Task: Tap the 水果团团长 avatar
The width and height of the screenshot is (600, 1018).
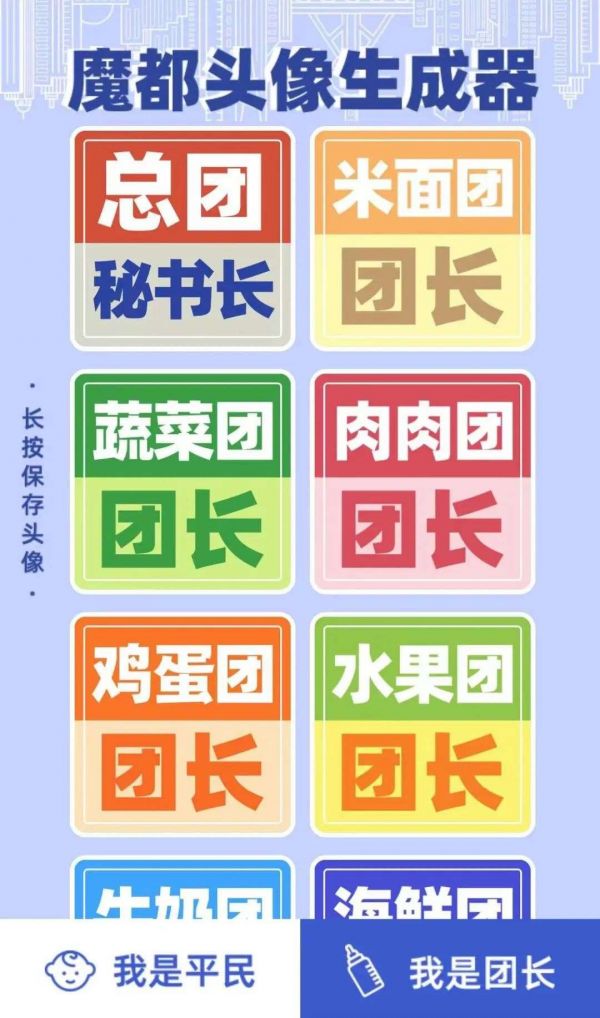Action: (x=422, y=725)
